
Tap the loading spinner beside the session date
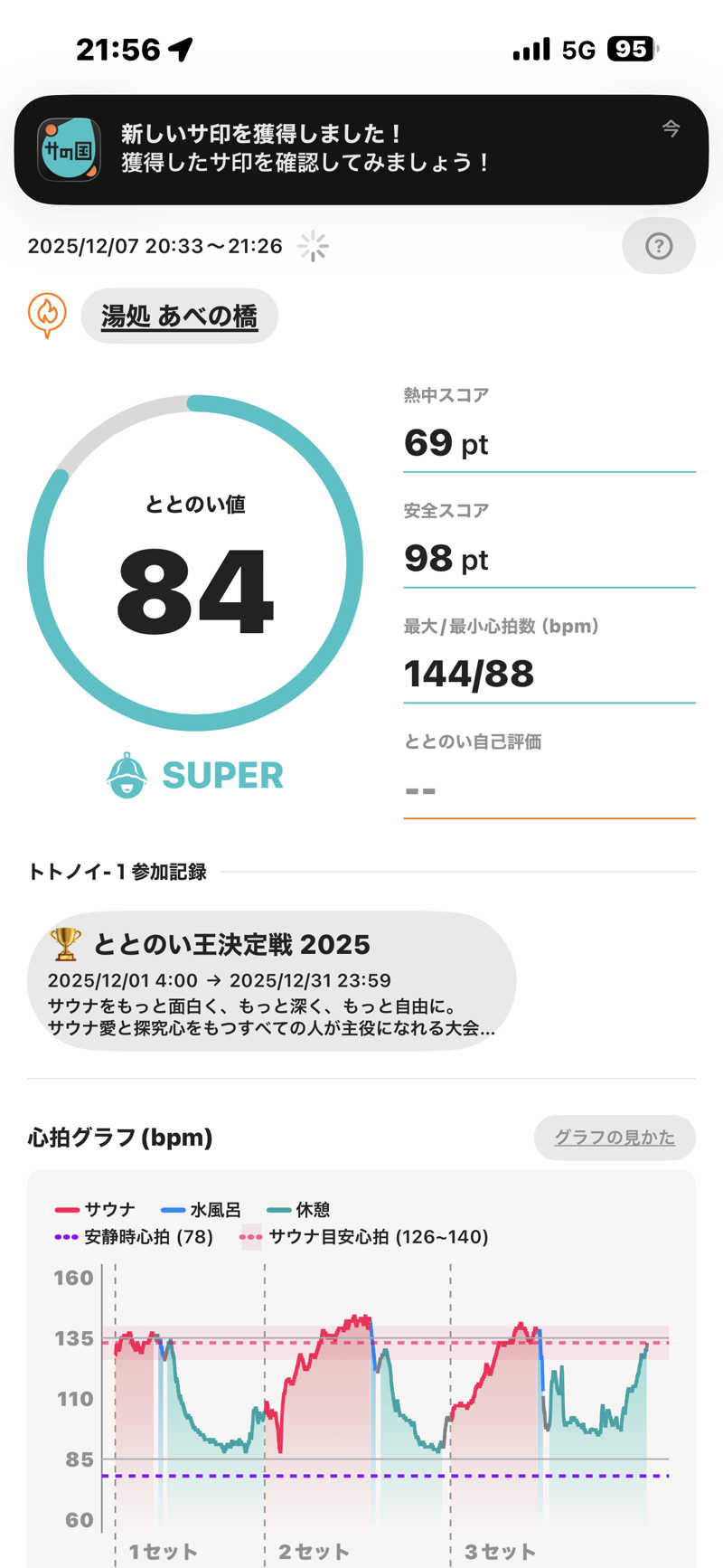pyautogui.click(x=312, y=246)
